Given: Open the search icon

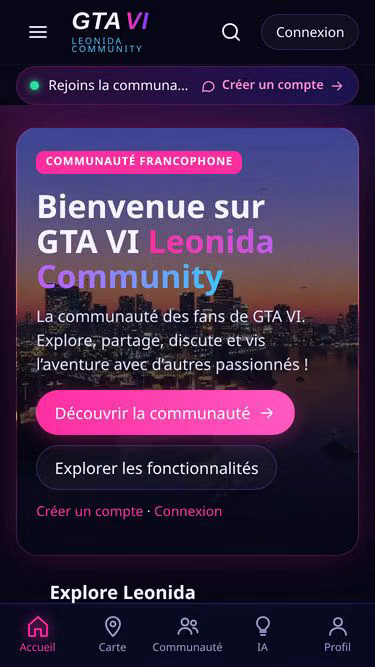Looking at the screenshot, I should coord(230,32).
